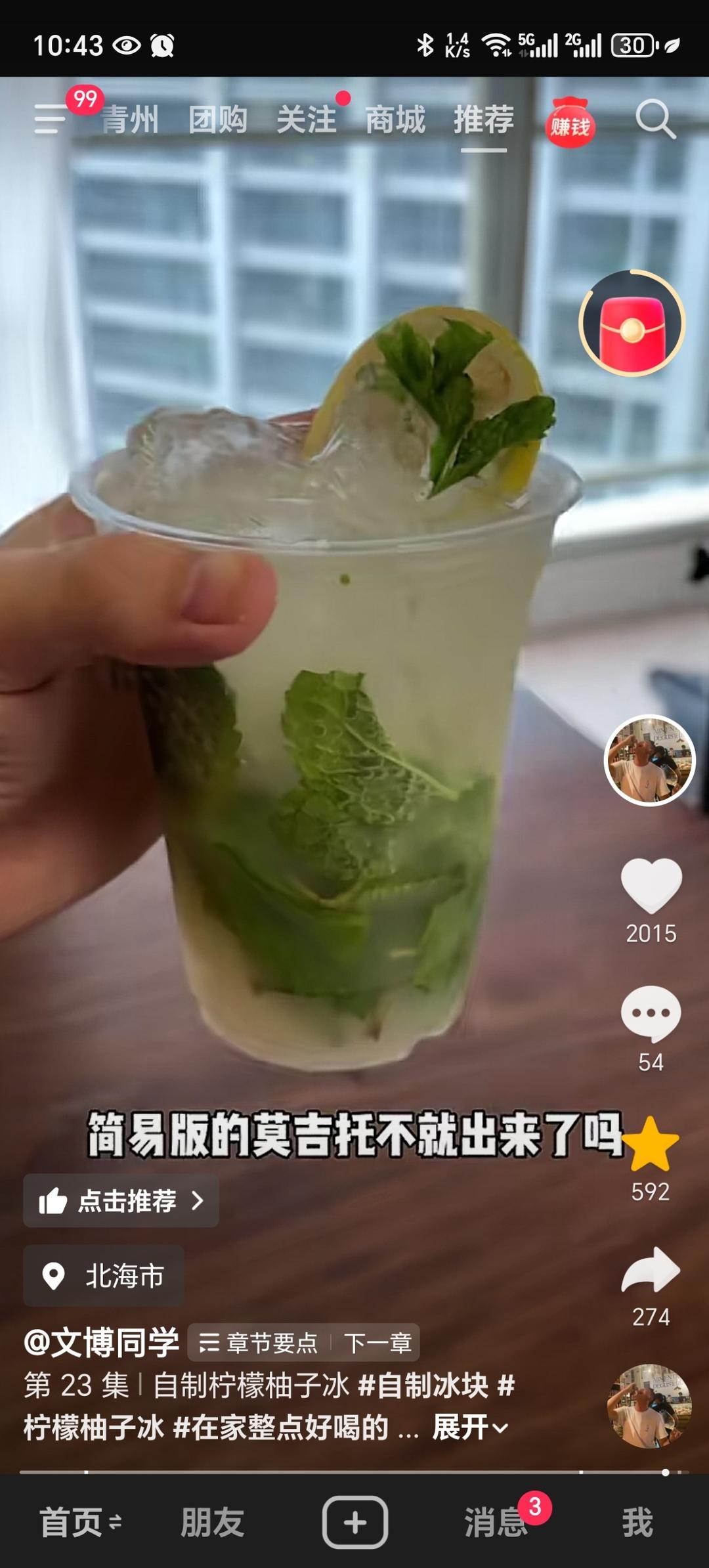Open the creator's avatar above the heart
The image size is (709, 1568).
[x=649, y=760]
